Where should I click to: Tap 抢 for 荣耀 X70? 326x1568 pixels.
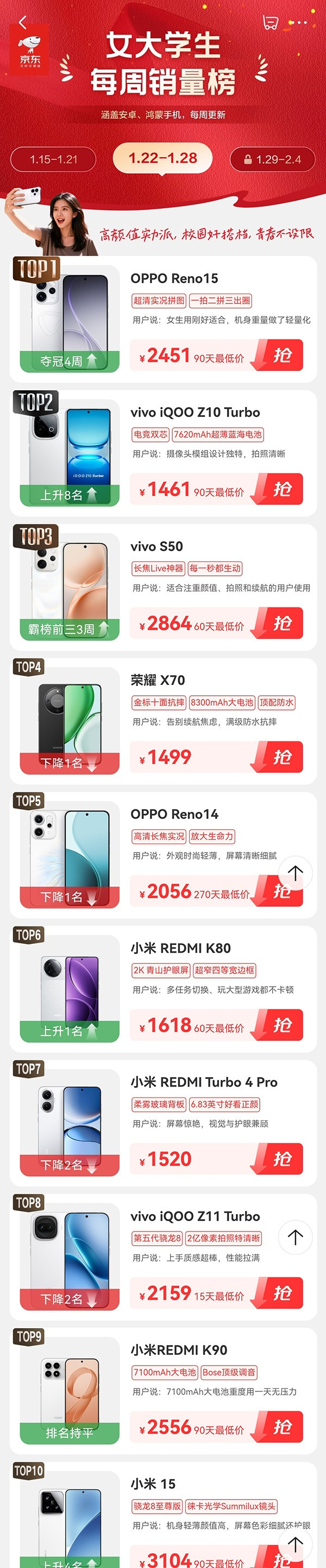pyautogui.click(x=281, y=757)
